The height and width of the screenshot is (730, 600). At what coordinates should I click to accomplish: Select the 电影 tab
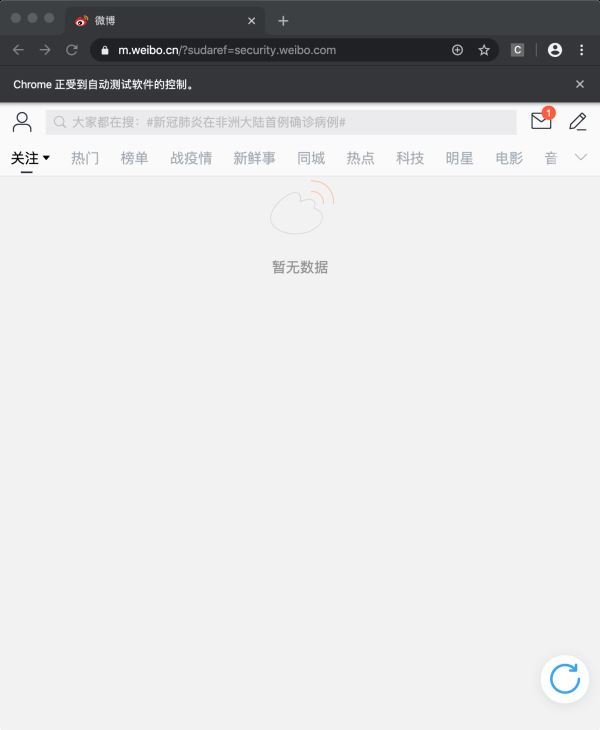pyautogui.click(x=509, y=158)
